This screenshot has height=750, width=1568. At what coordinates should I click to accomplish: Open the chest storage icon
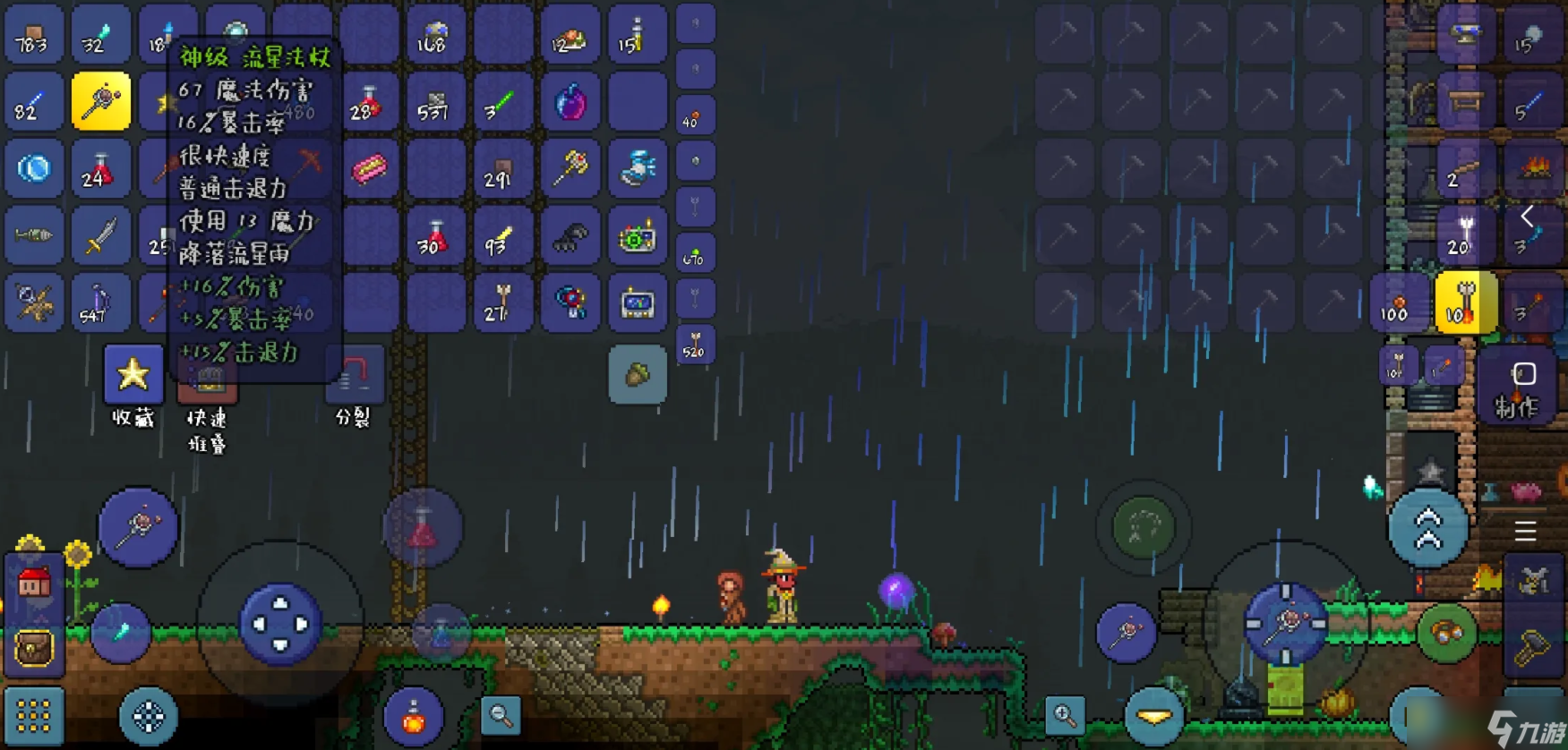34,648
